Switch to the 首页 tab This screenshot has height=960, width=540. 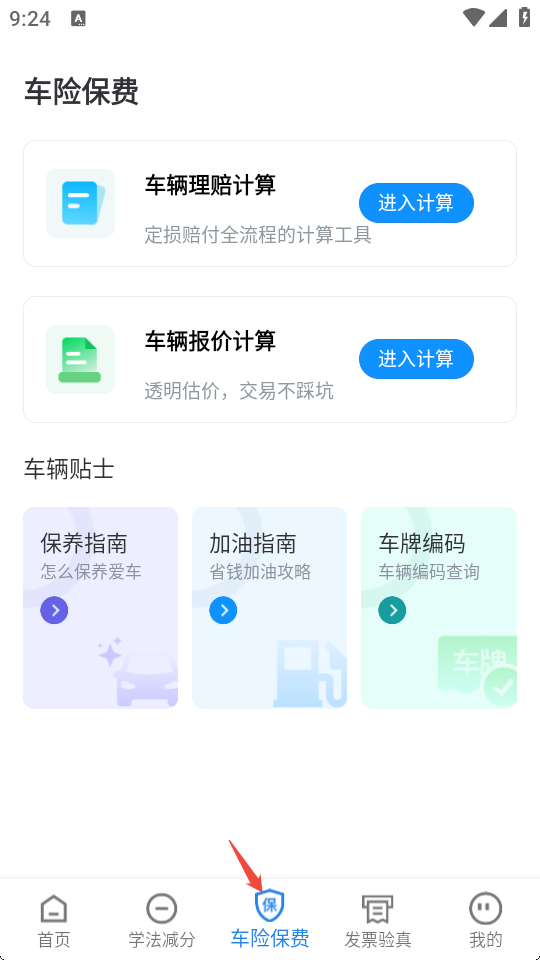(x=54, y=920)
